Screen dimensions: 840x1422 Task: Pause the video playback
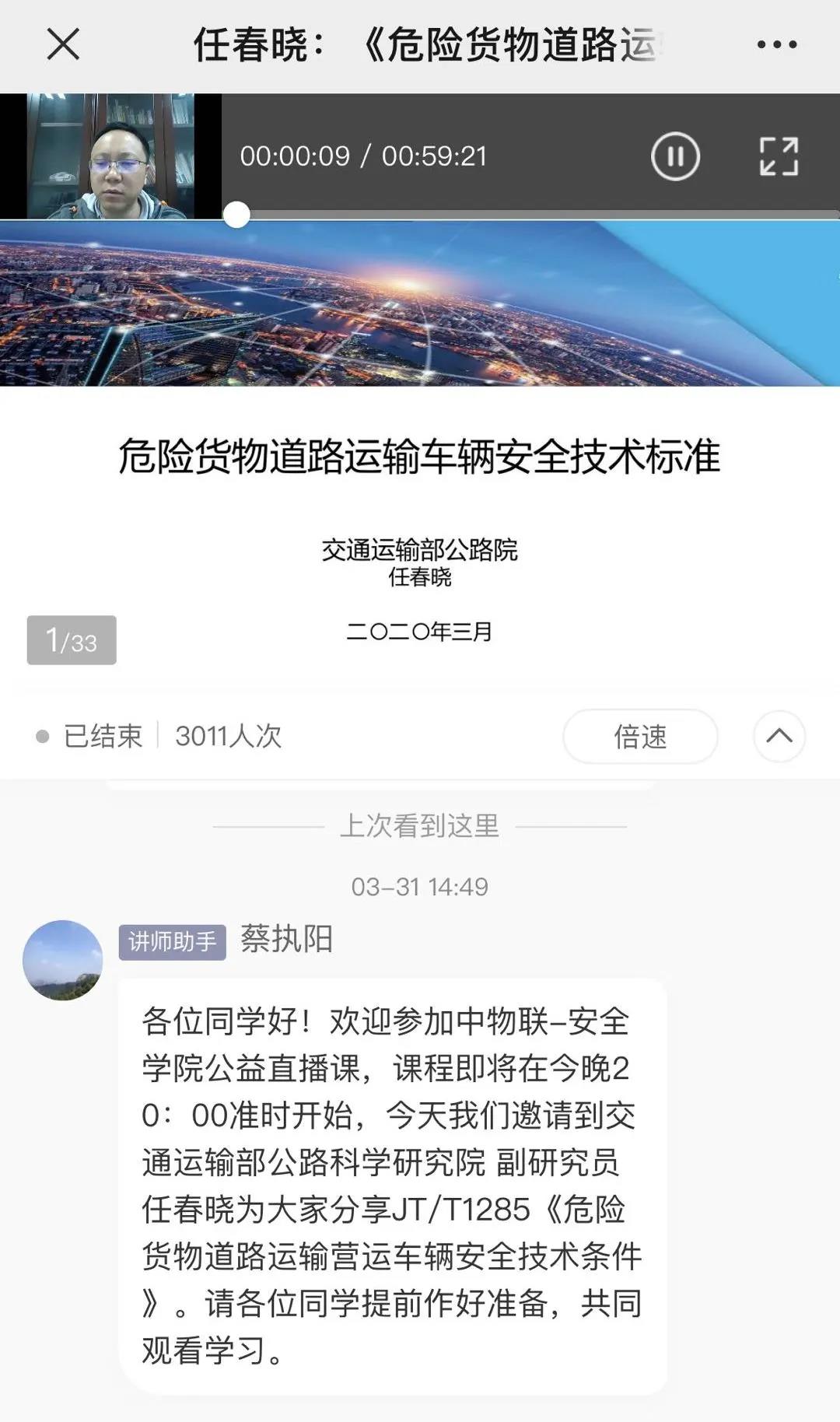674,156
